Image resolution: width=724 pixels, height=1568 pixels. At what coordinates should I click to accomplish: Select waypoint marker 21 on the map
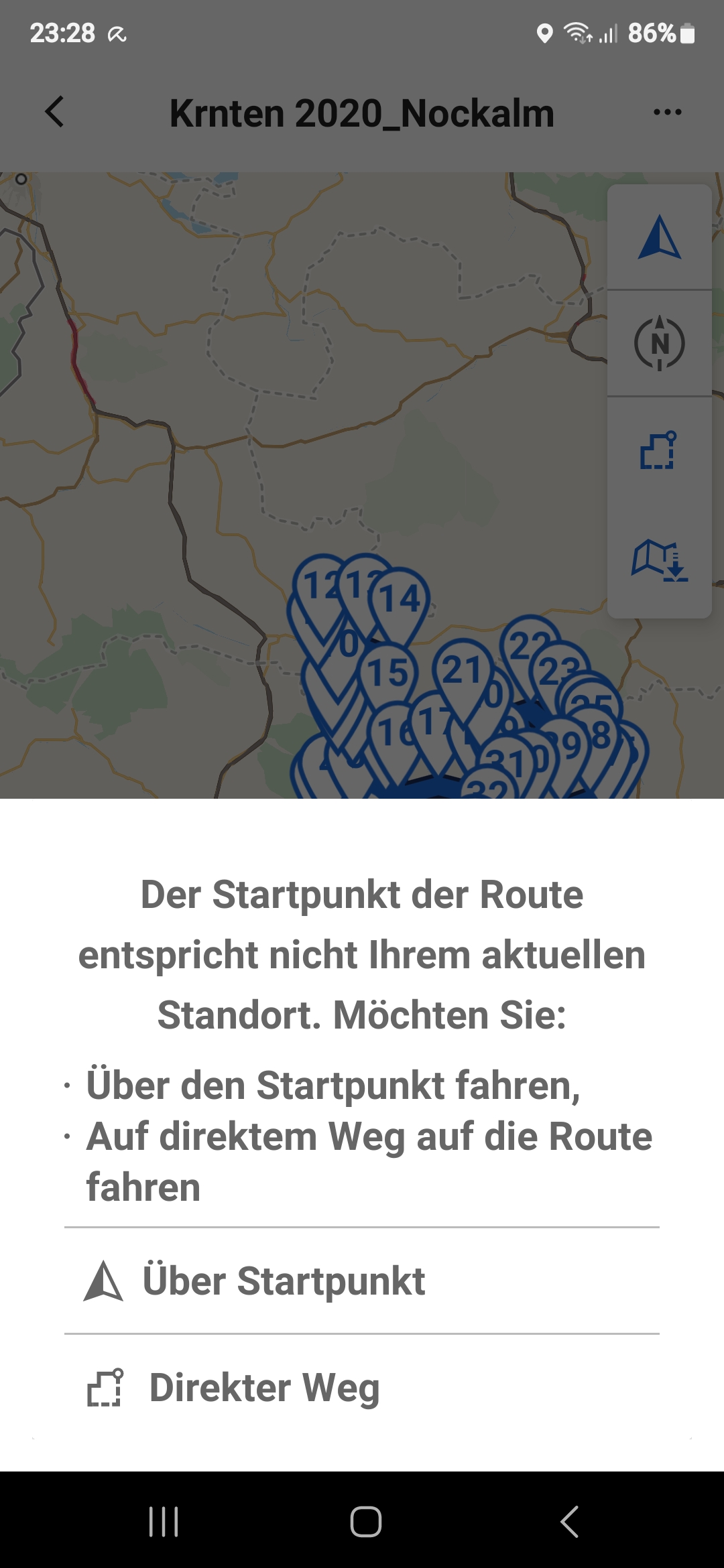coord(463,669)
